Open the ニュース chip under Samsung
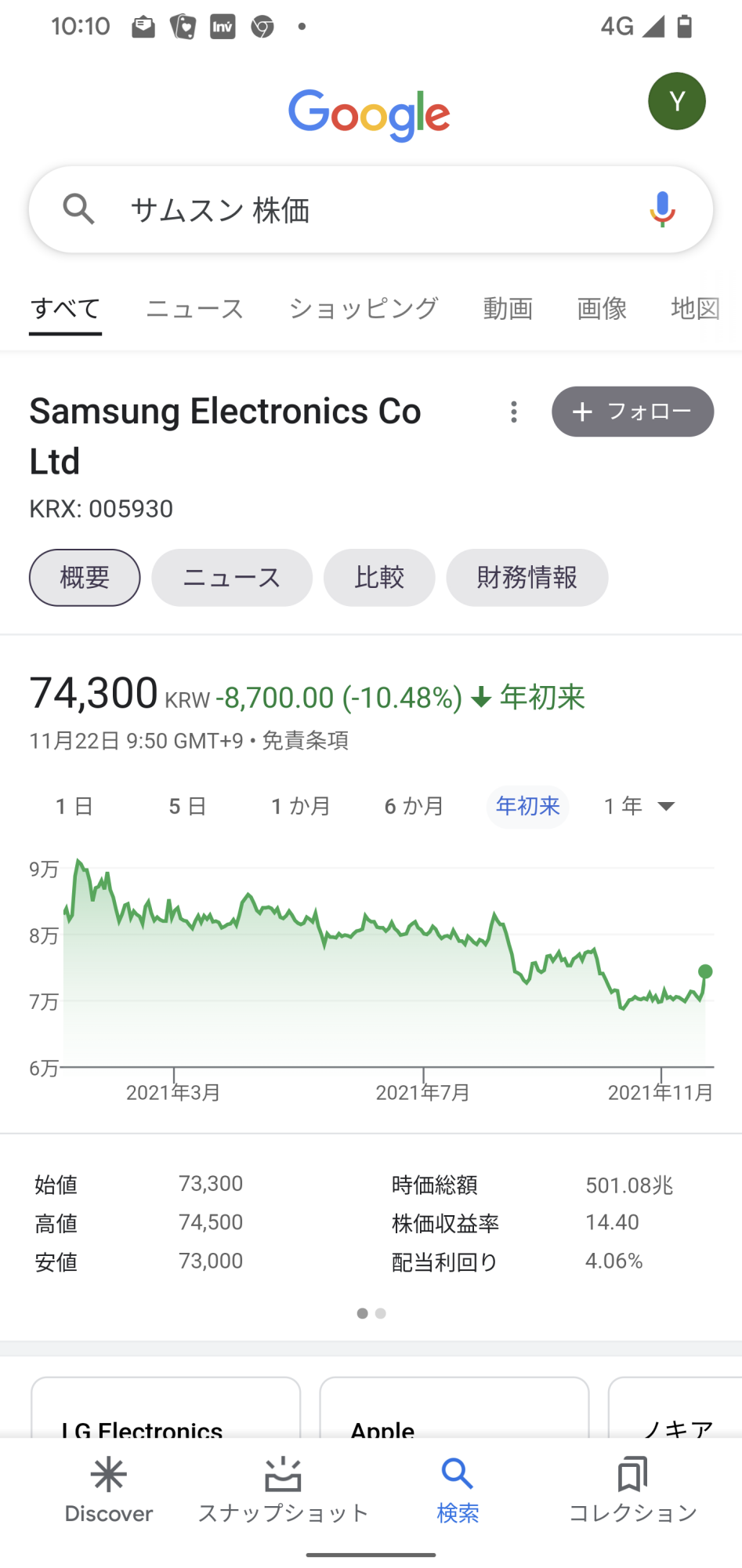This screenshot has height=1568, width=742. coord(232,578)
